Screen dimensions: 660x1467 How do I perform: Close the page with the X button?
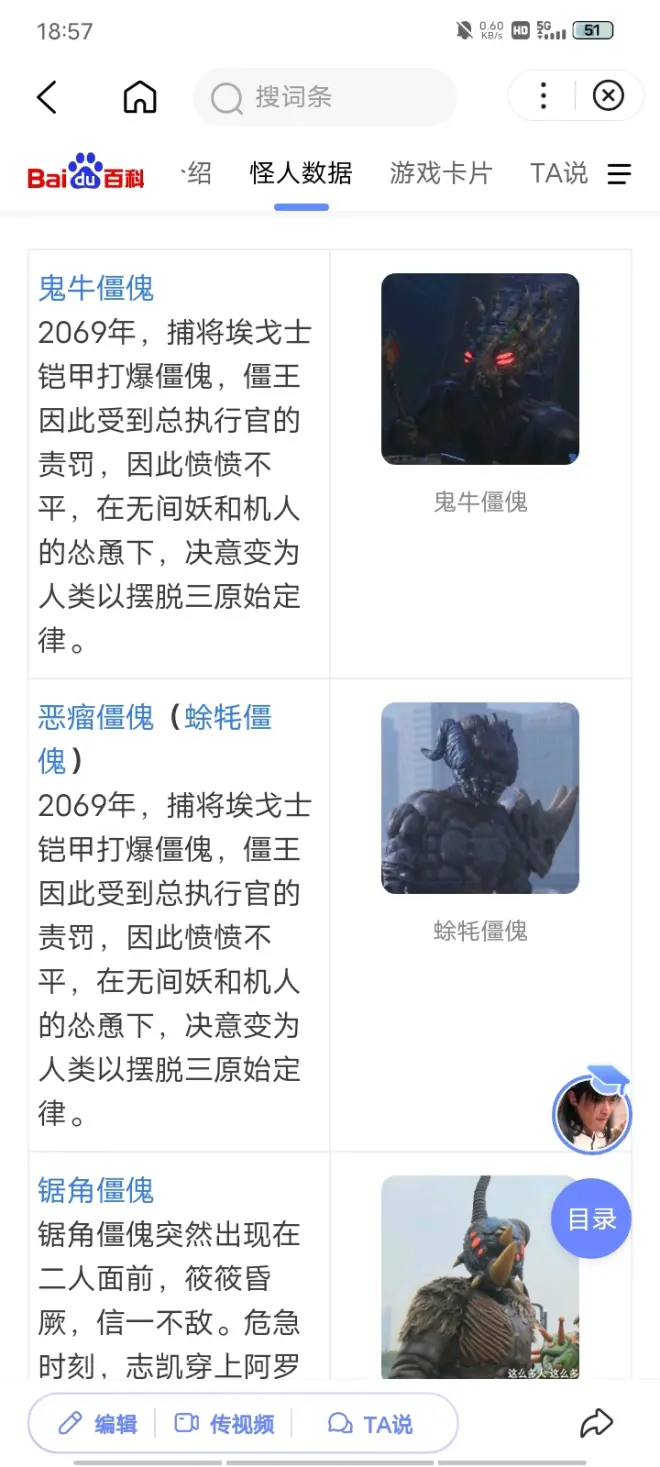pos(608,96)
